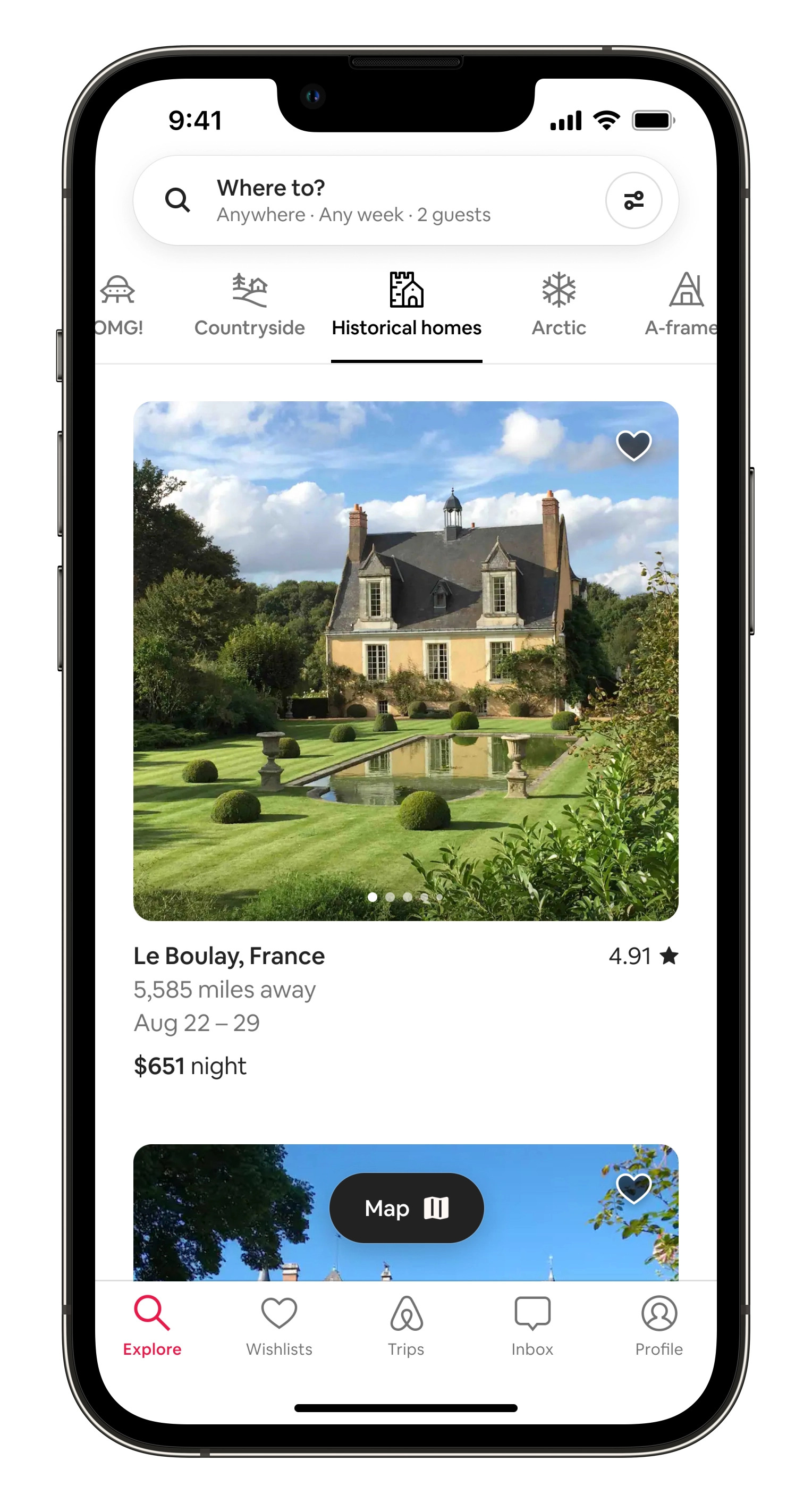Open the filters icon in search bar

point(633,200)
